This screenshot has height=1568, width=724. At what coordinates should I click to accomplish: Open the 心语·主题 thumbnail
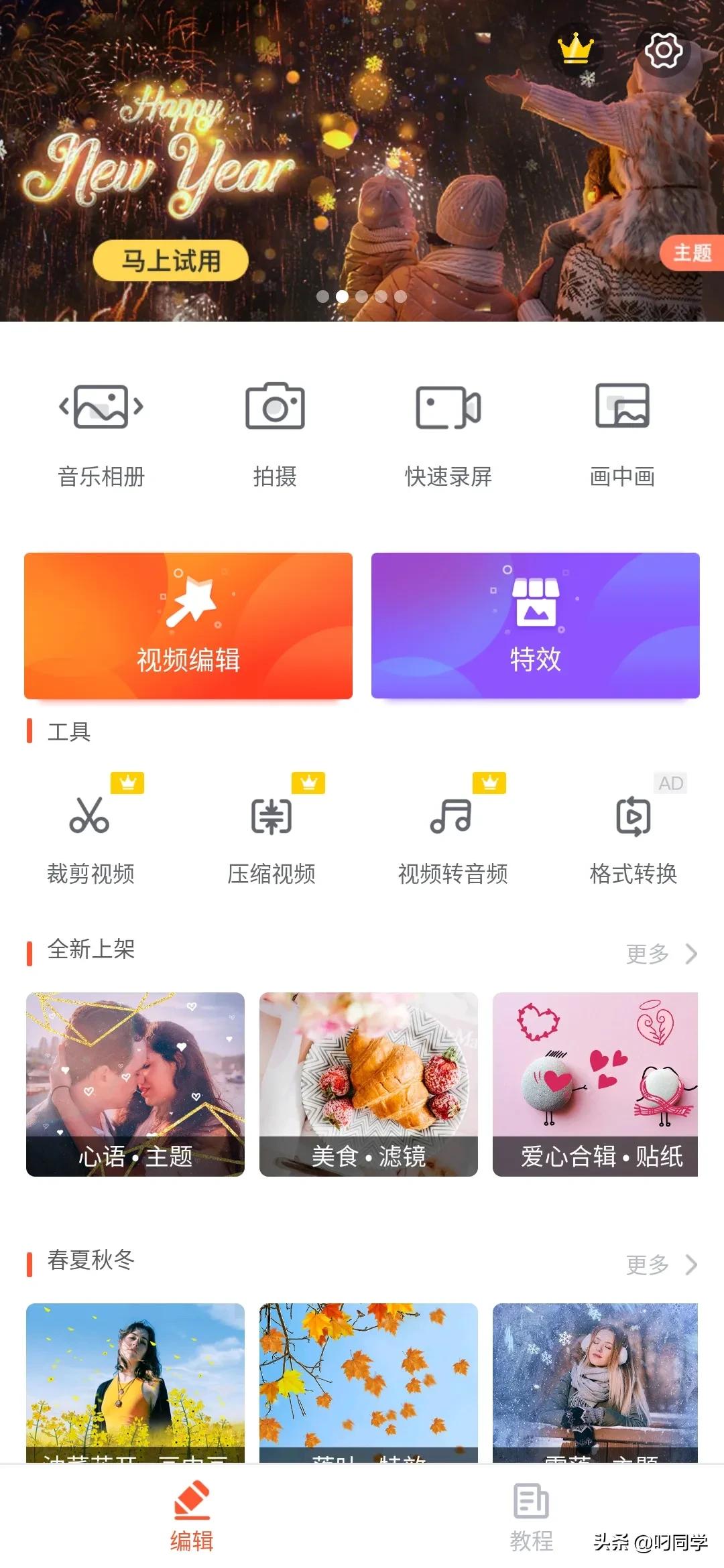coord(135,1084)
